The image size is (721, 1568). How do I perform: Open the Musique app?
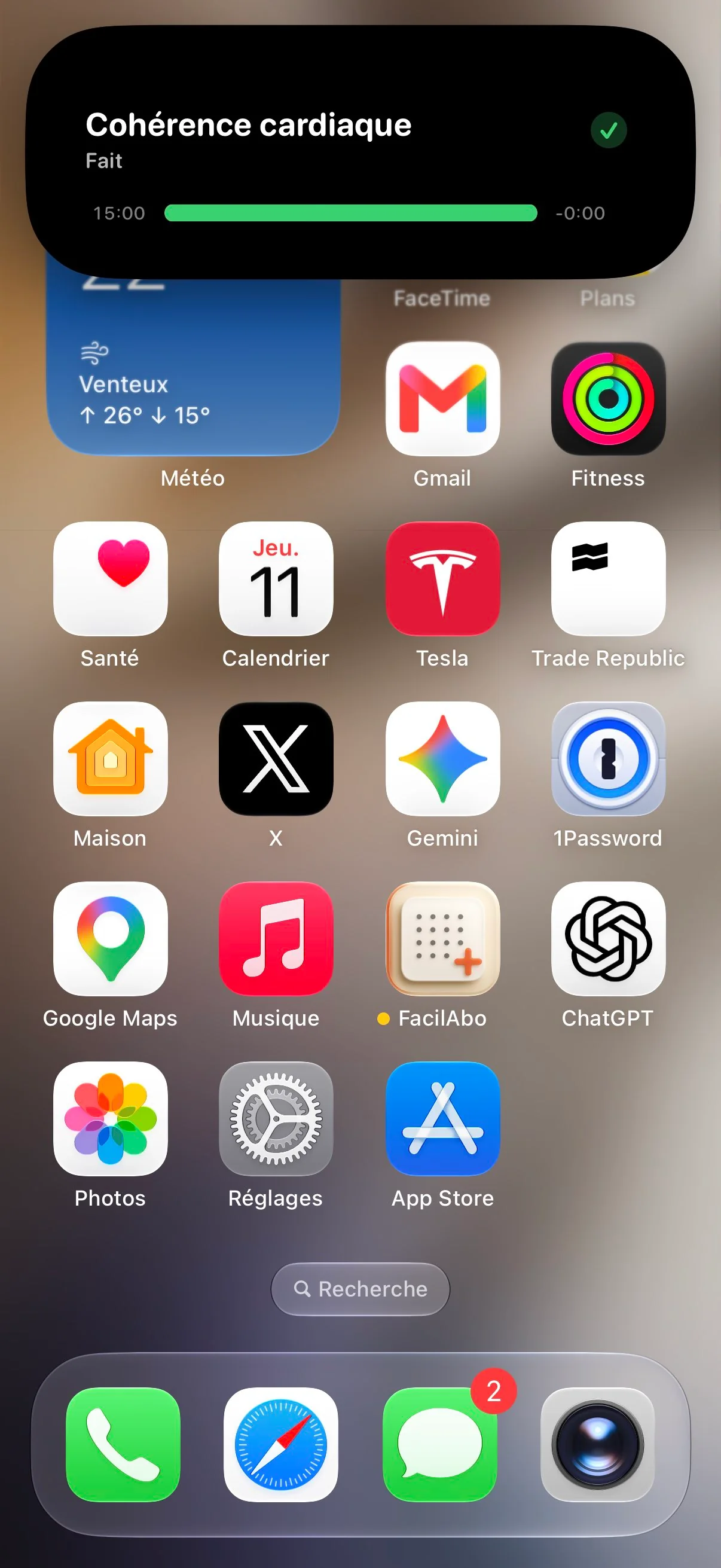coord(276,939)
